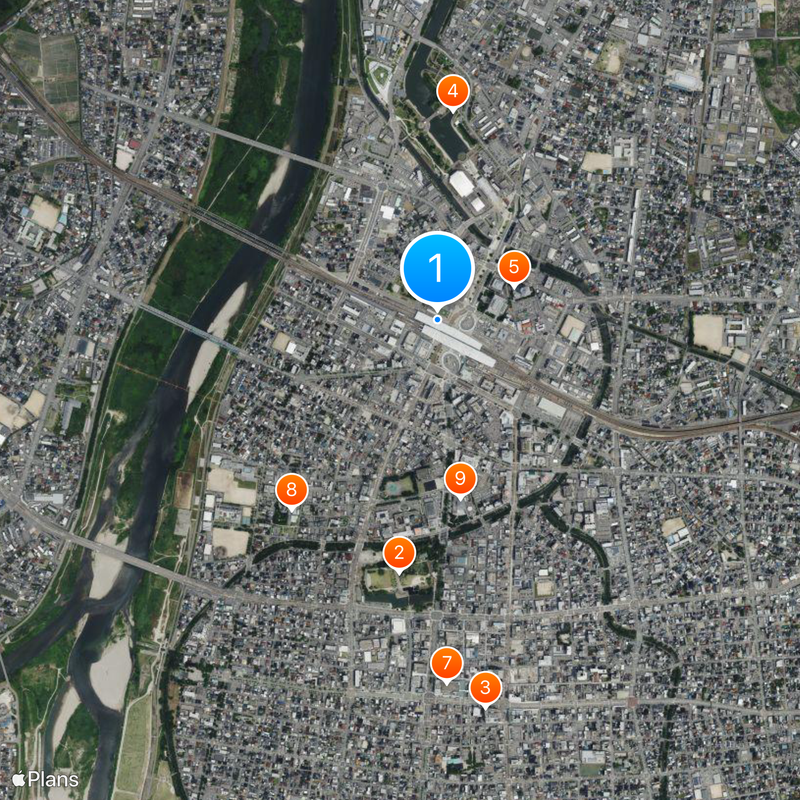Image resolution: width=800 pixels, height=800 pixels.
Task: Open map pin number 3
Action: (485, 687)
